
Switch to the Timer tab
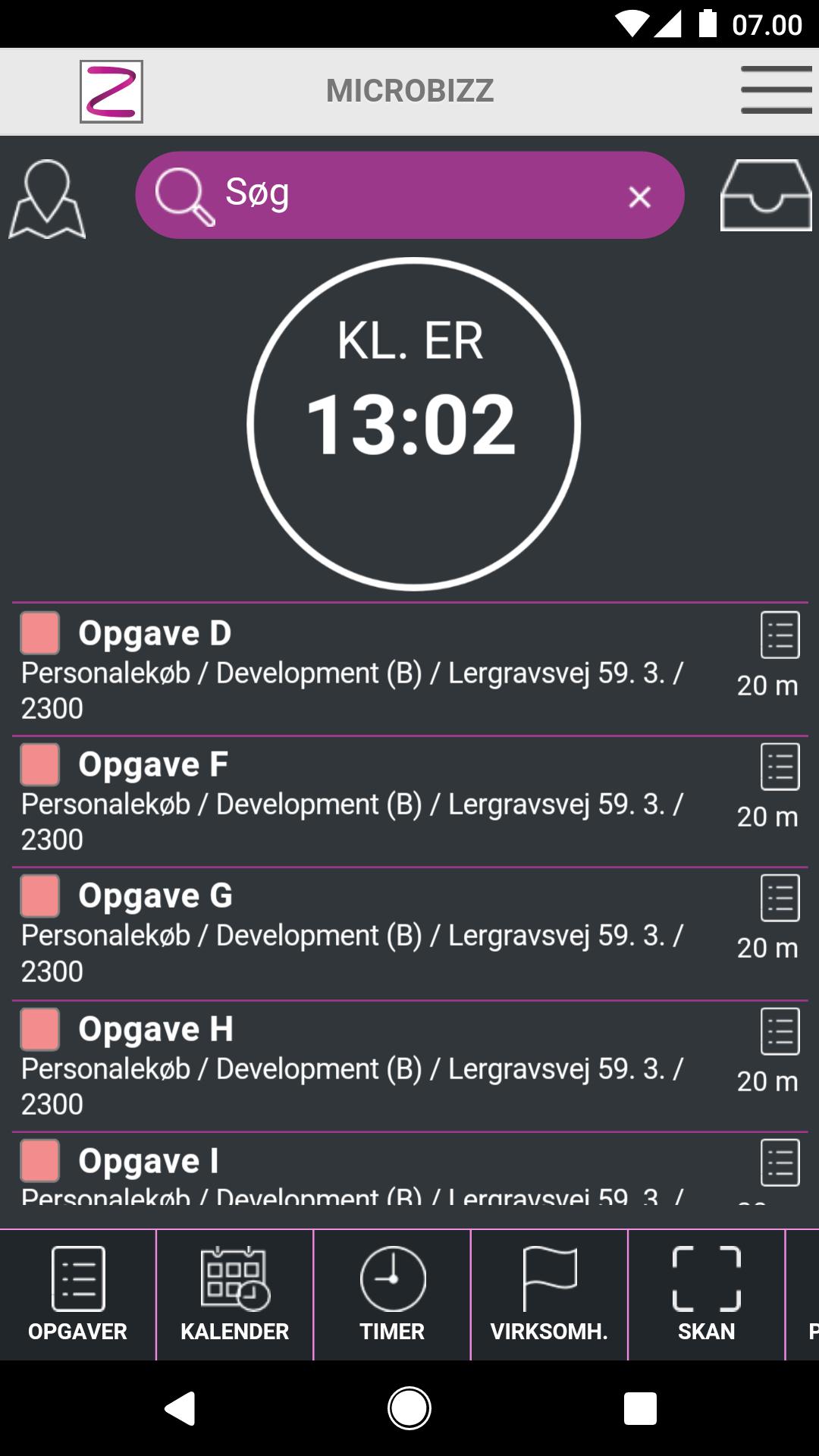point(392,1294)
